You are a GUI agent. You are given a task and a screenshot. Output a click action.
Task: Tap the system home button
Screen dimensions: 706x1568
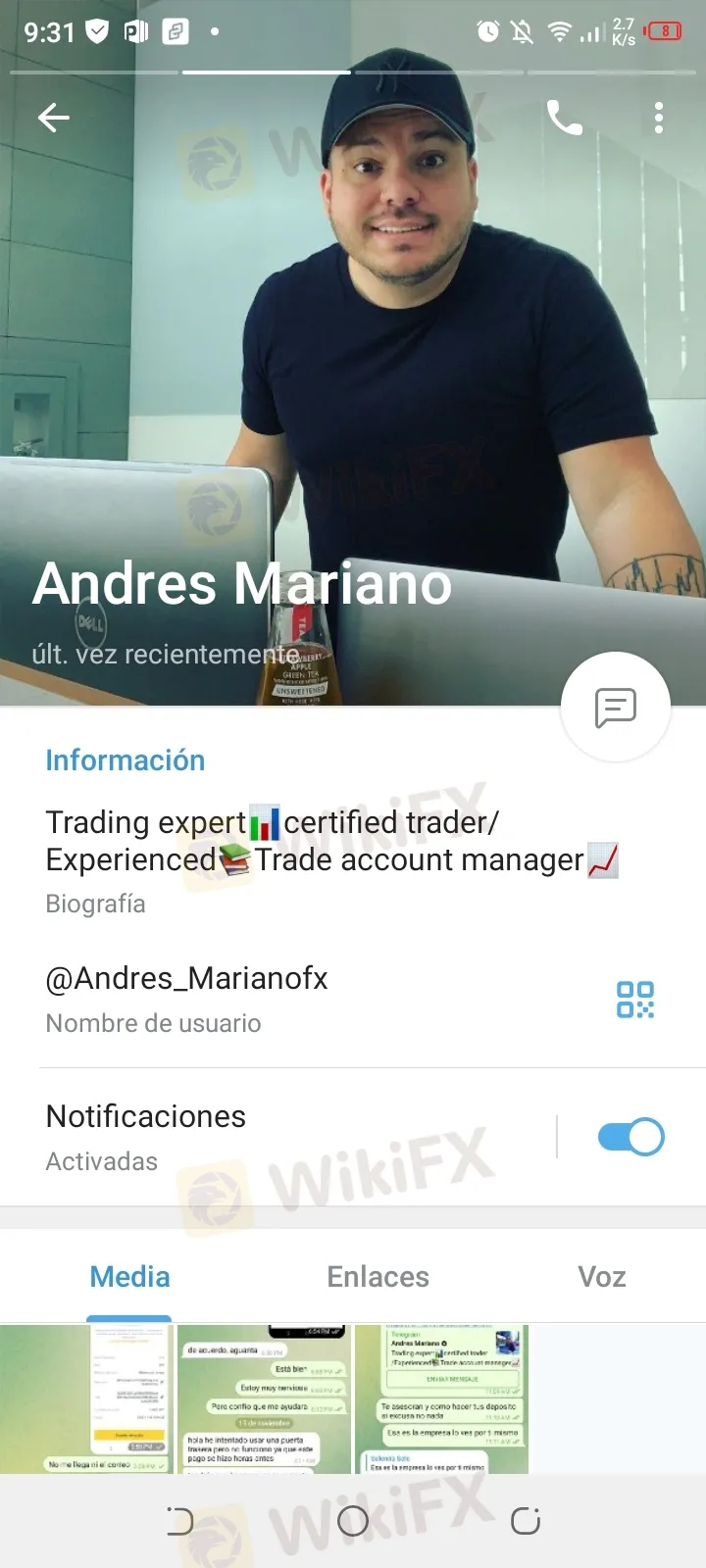pos(352,1521)
